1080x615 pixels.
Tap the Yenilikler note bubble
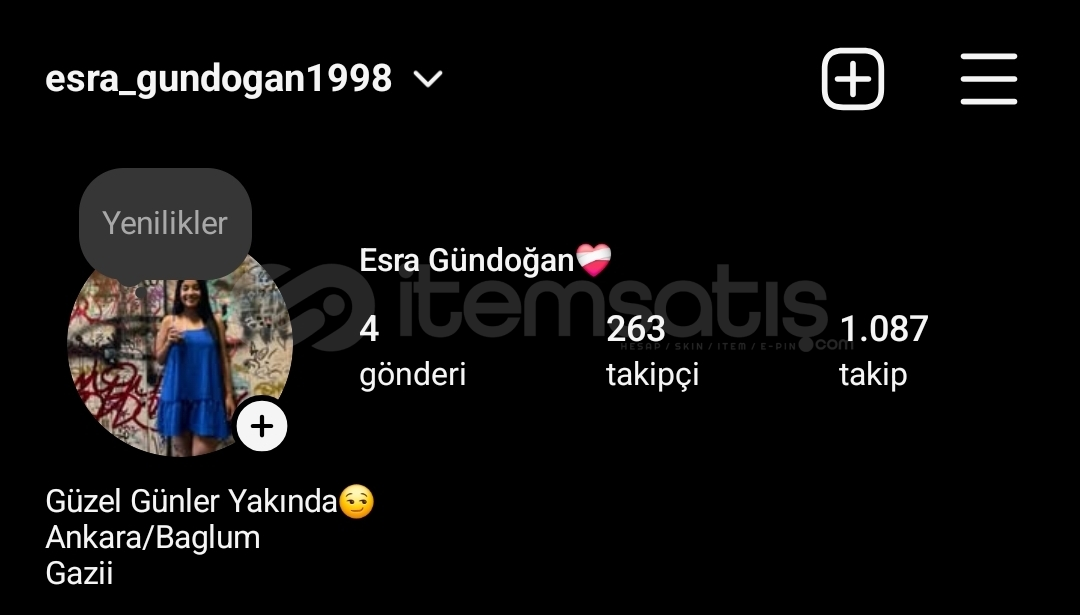click(165, 223)
